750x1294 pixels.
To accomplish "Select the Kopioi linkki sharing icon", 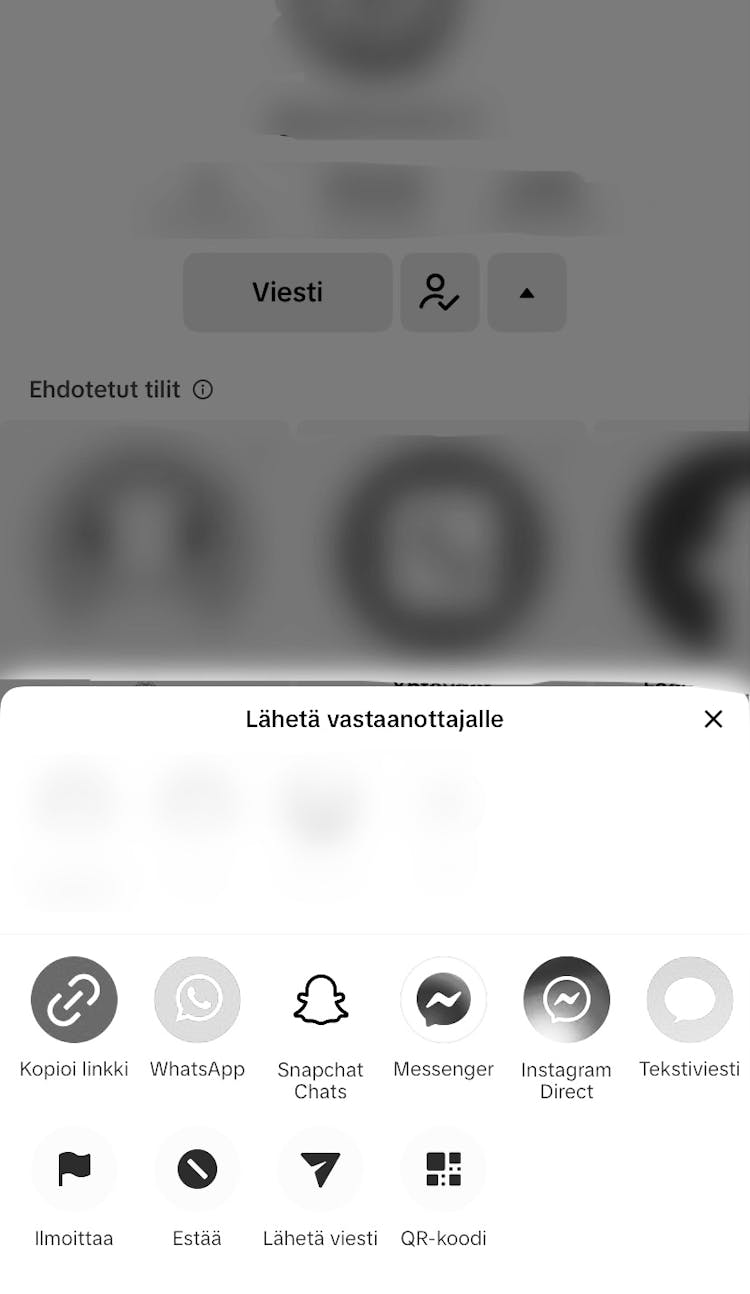I will [74, 998].
